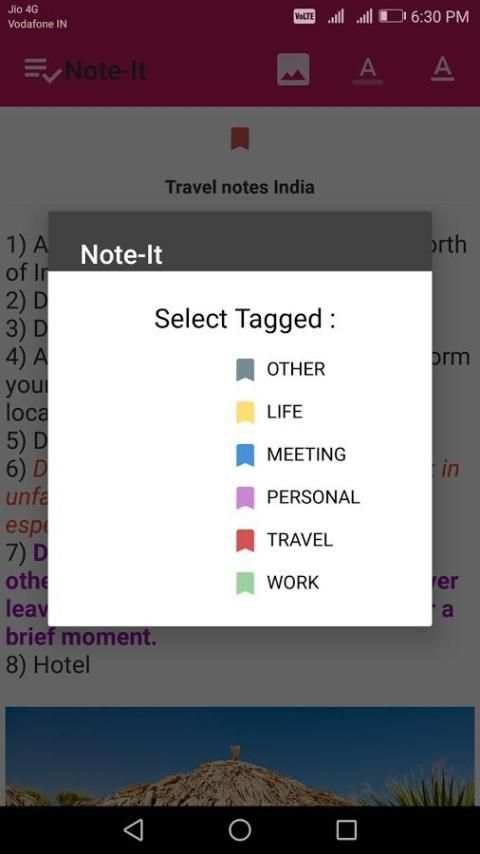This screenshot has height=854, width=480.
Task: Choose the WORK tag
Action: (277, 582)
